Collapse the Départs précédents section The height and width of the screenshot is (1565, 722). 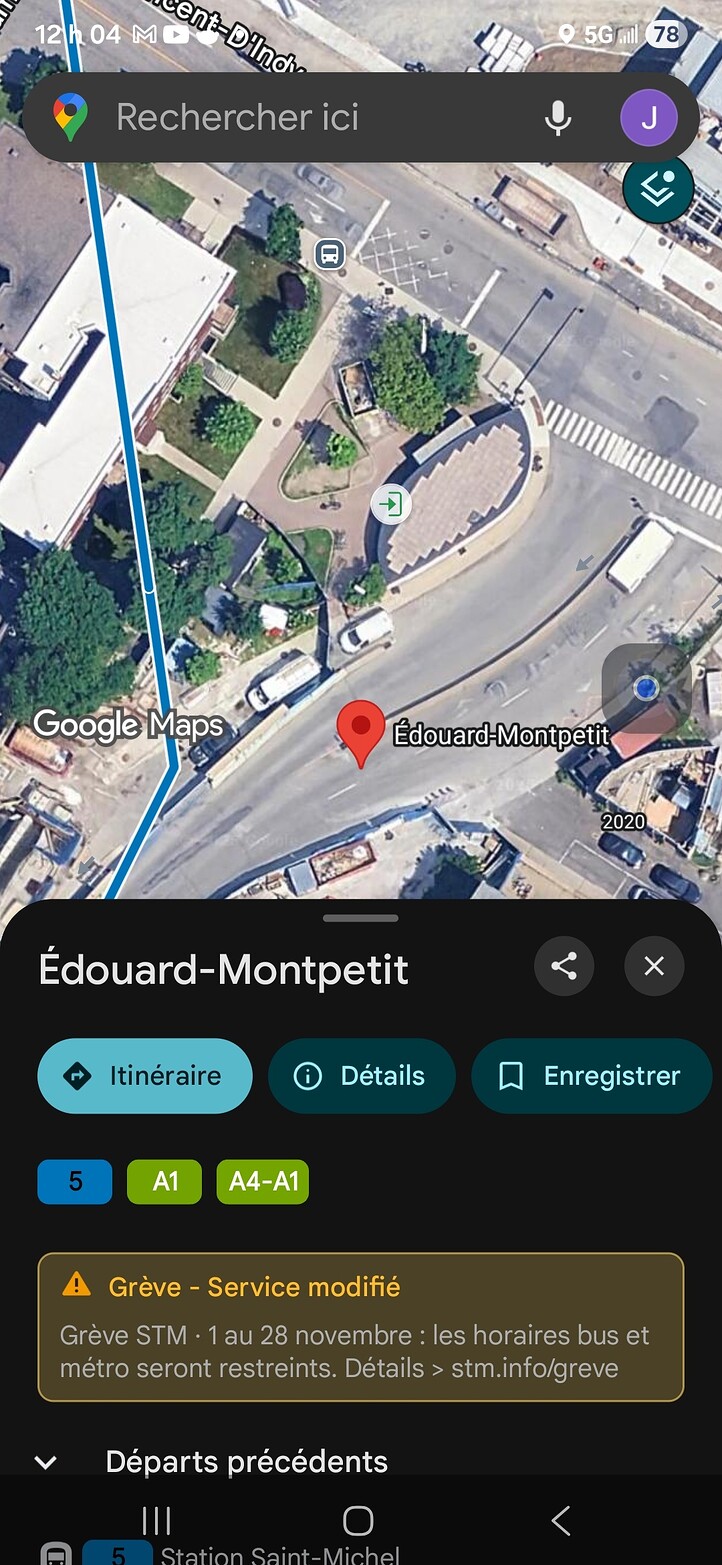click(45, 1461)
